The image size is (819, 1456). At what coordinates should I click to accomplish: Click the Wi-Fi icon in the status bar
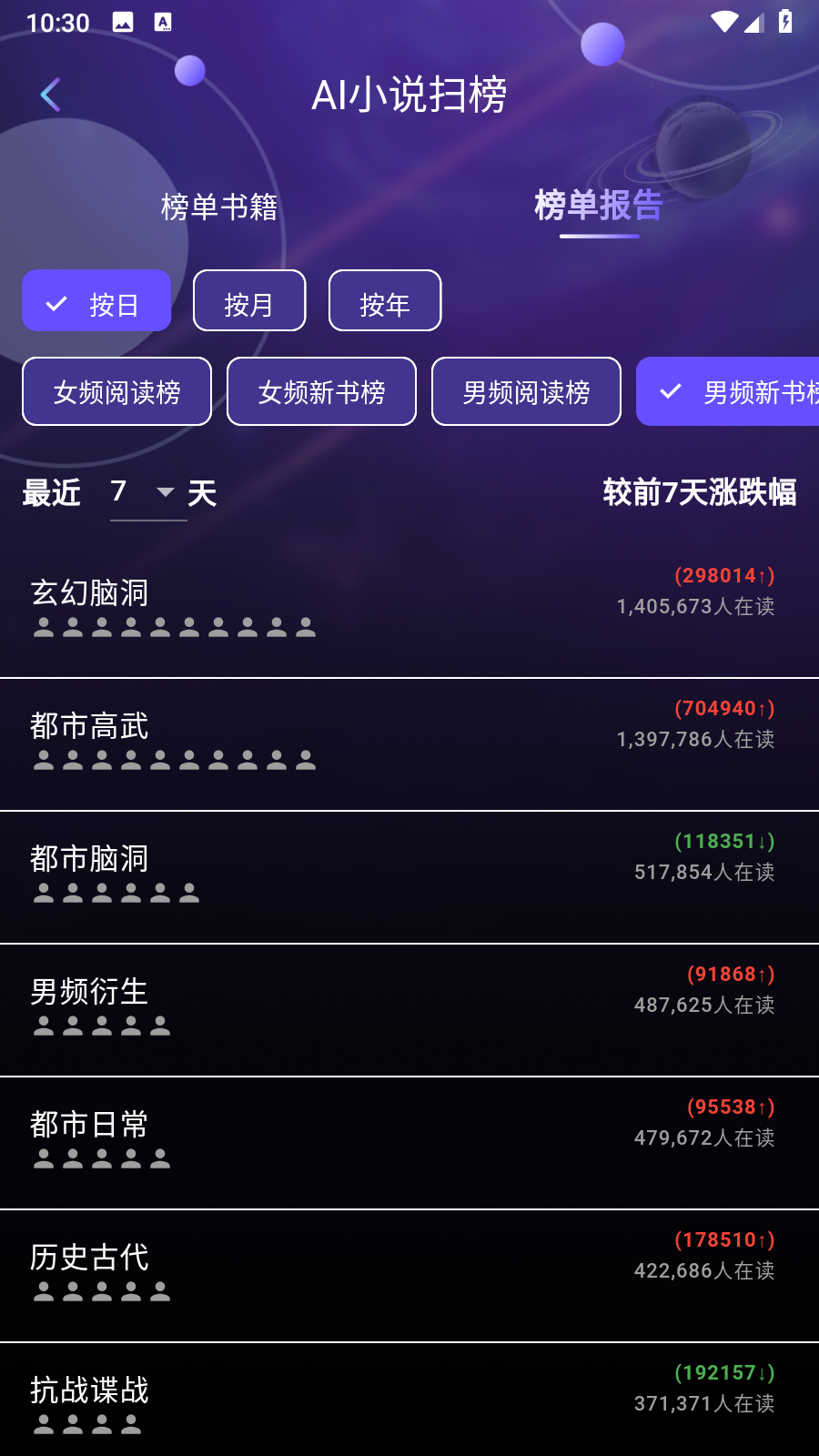tap(723, 24)
